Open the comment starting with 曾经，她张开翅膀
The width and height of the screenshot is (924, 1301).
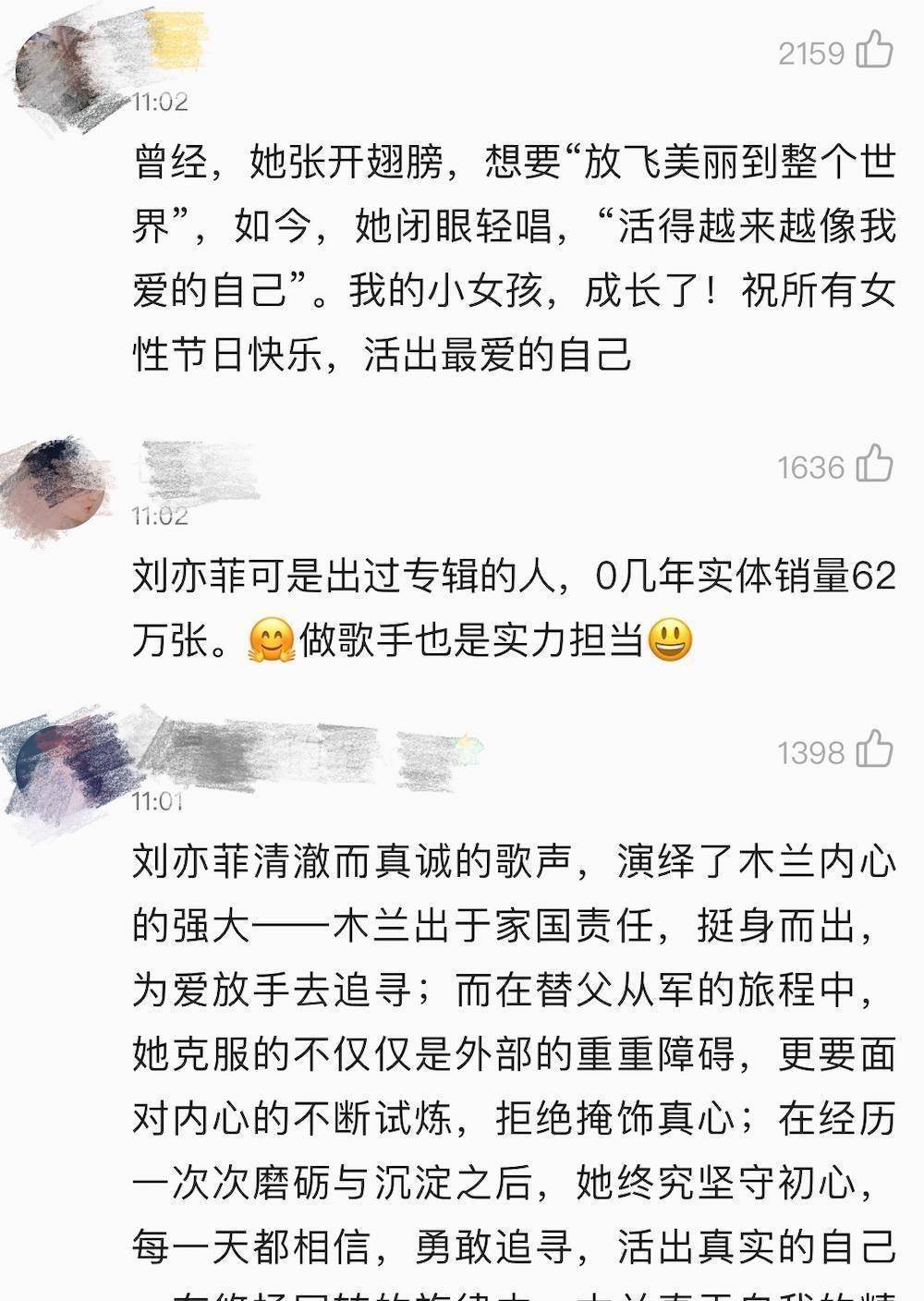pyautogui.click(x=513, y=258)
